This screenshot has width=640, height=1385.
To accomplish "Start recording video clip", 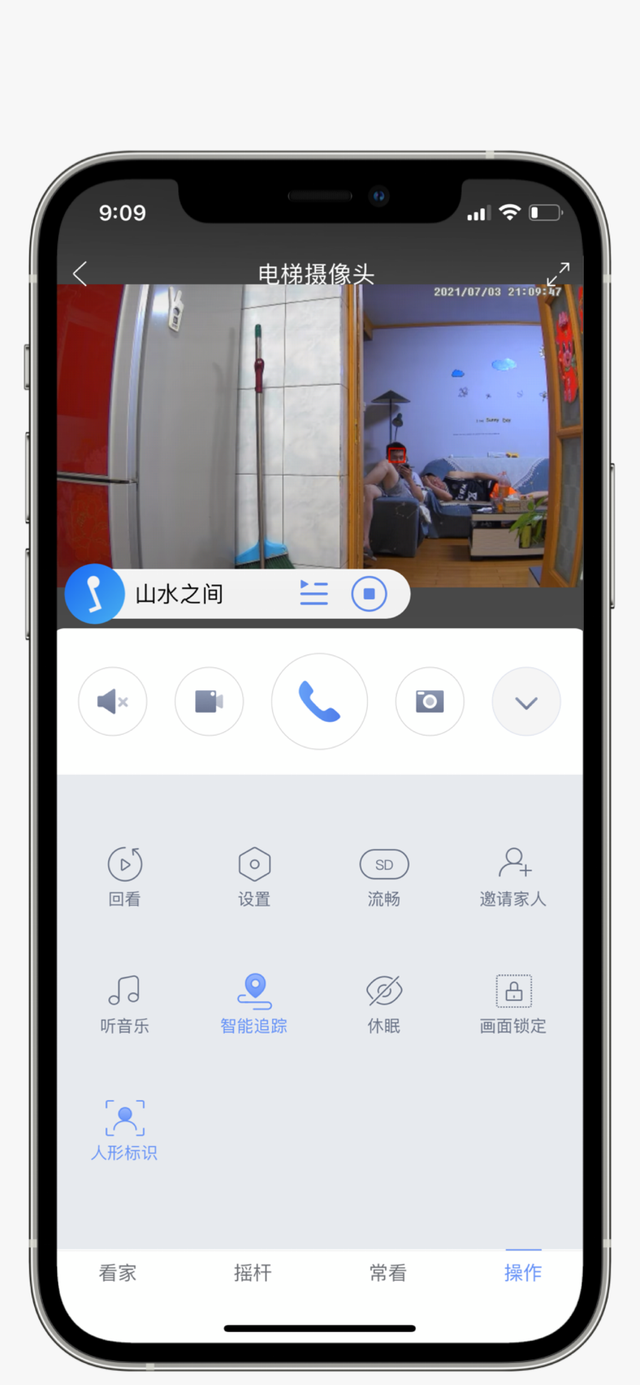I will tap(209, 702).
